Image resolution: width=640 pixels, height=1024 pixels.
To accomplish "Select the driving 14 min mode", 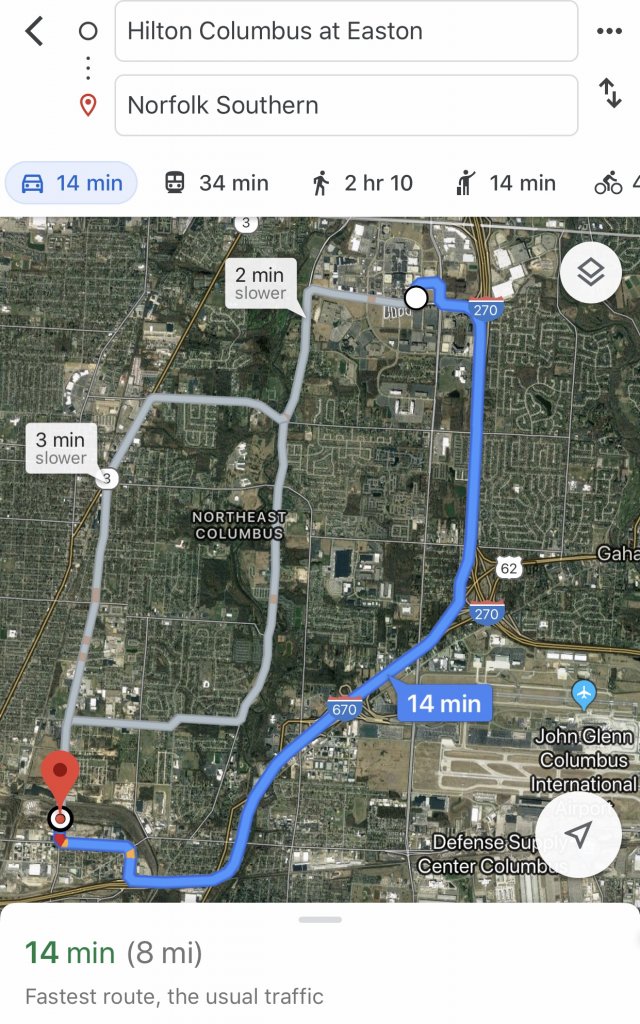I will click(x=72, y=183).
